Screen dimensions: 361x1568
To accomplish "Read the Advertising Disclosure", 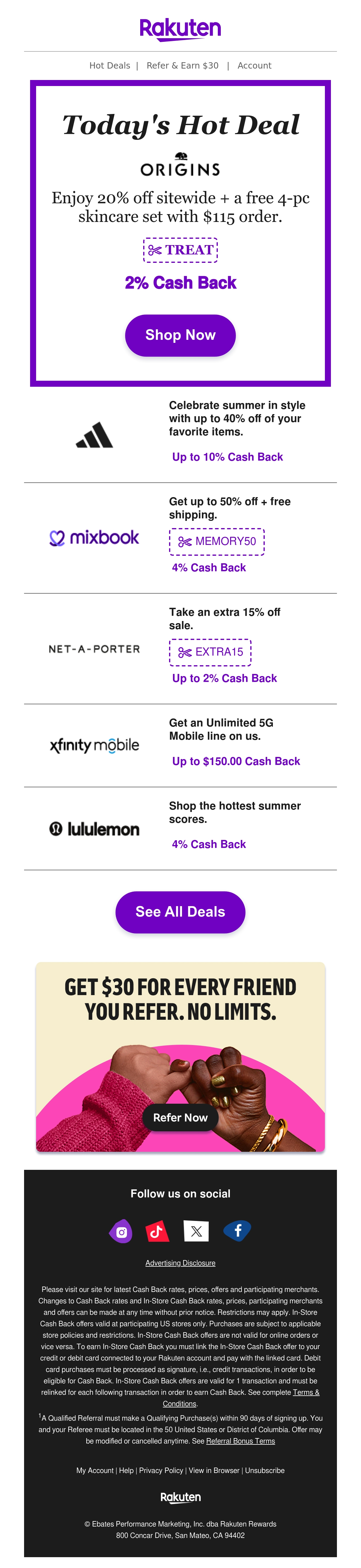I will click(x=180, y=1263).
